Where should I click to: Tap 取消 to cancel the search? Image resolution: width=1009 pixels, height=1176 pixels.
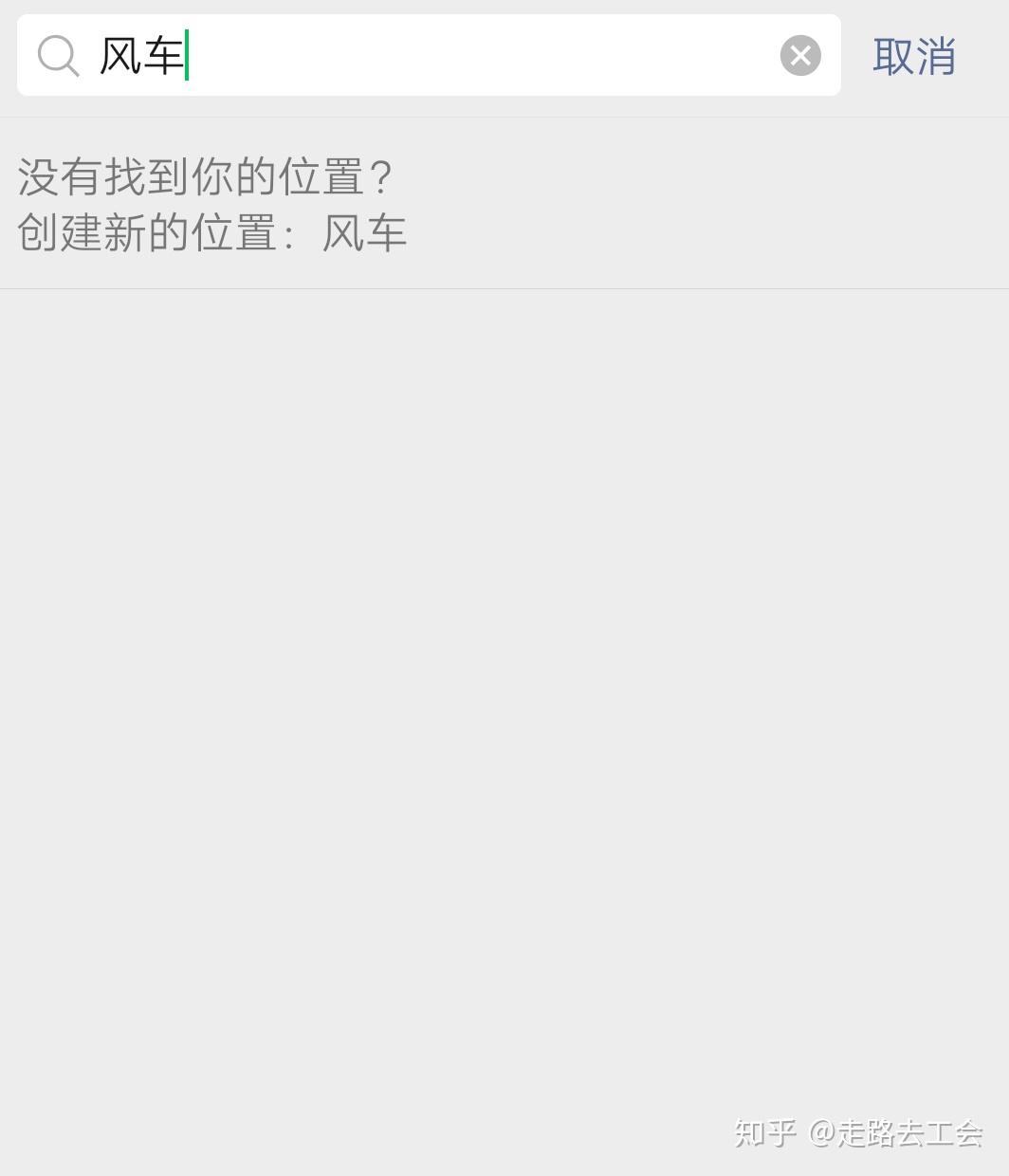point(913,56)
